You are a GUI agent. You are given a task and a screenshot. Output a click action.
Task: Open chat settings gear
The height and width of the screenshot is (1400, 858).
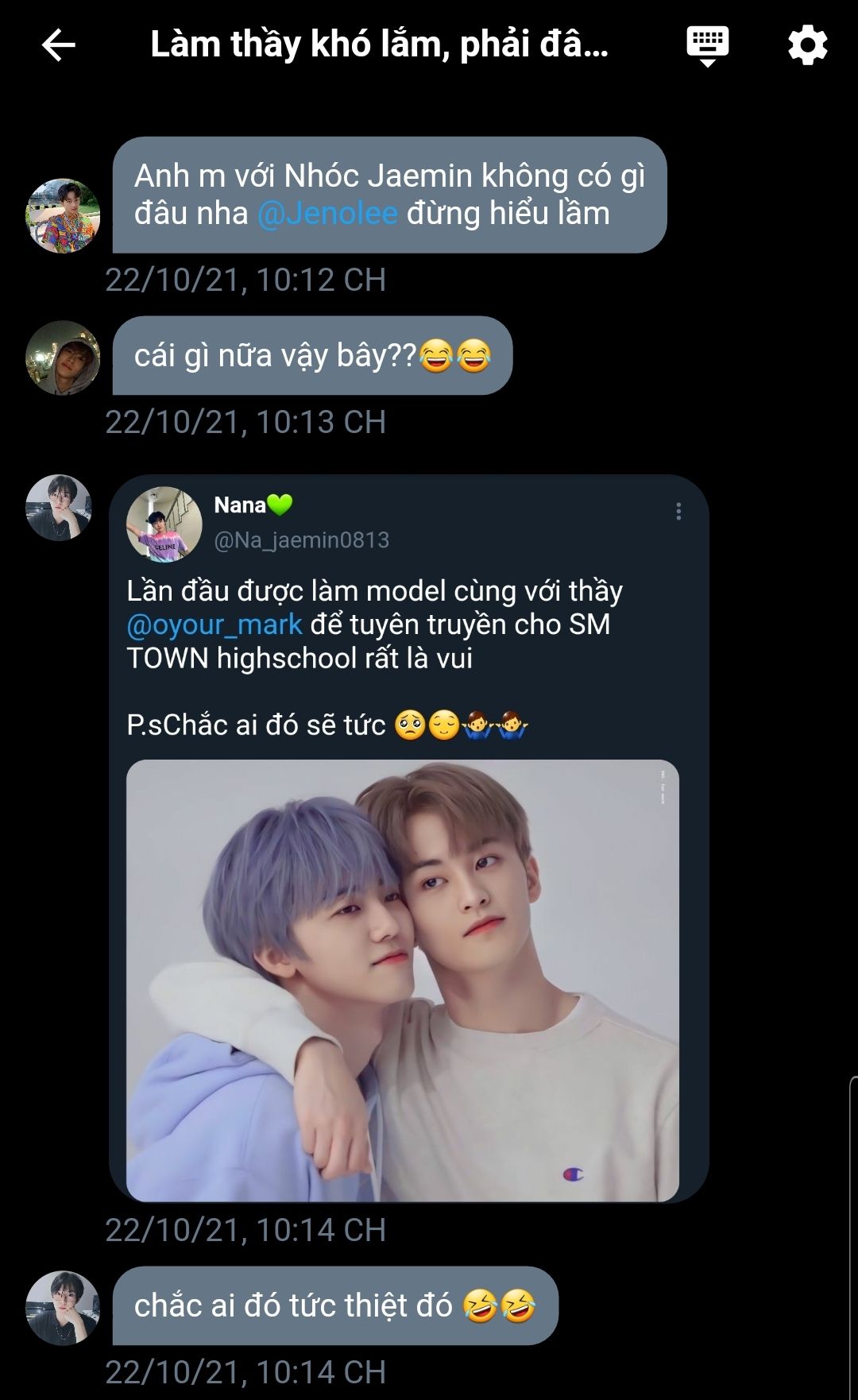(x=807, y=44)
